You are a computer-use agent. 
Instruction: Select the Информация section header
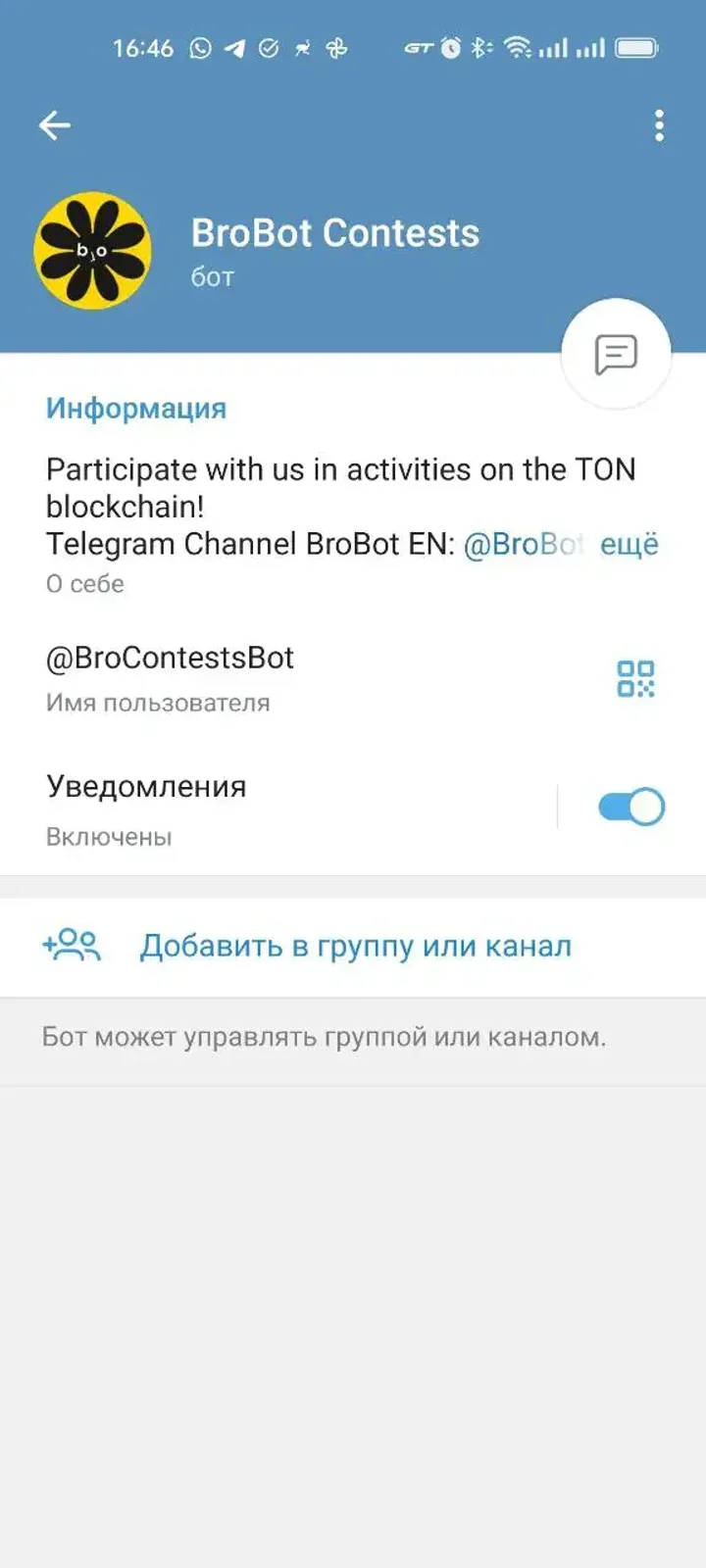pos(135,408)
